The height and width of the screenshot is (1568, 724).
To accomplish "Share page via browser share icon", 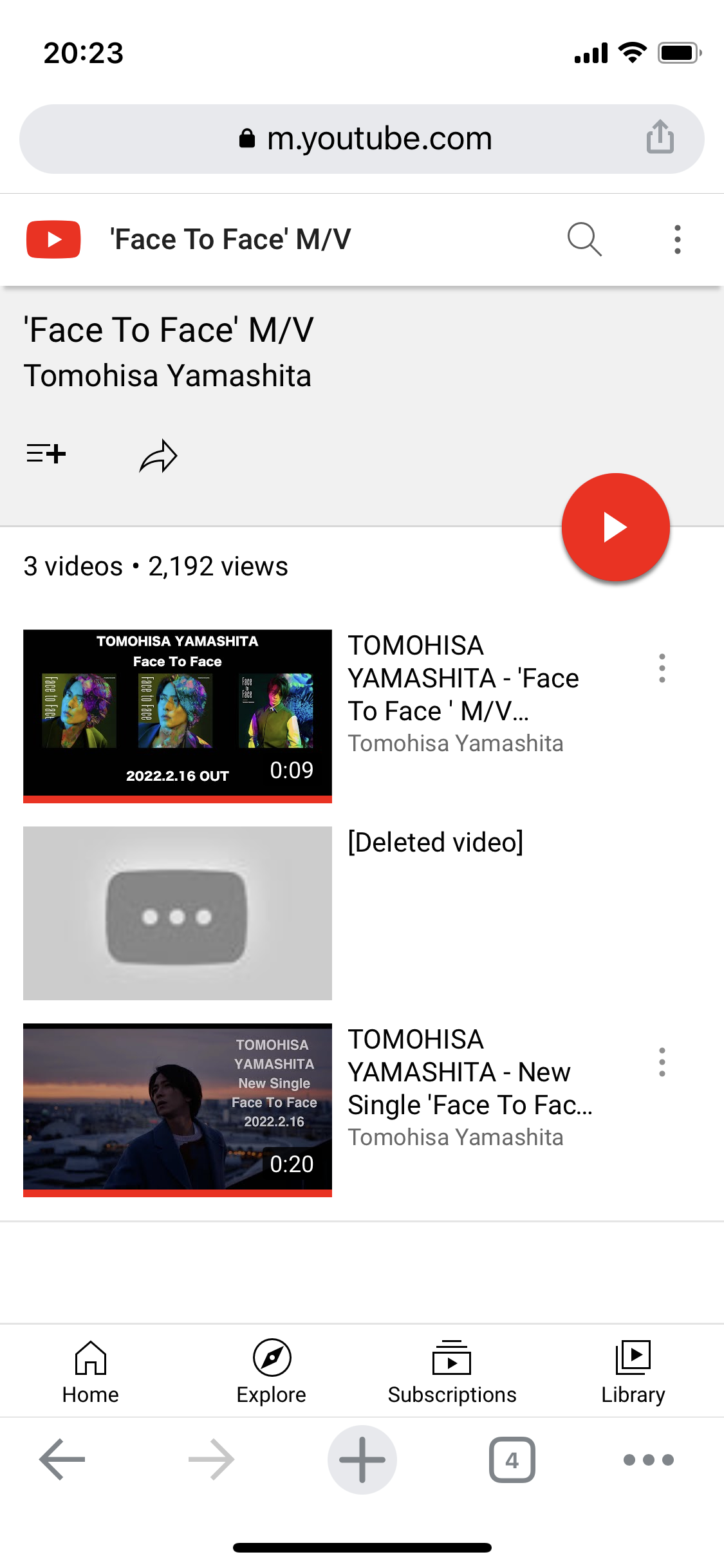I will [660, 136].
